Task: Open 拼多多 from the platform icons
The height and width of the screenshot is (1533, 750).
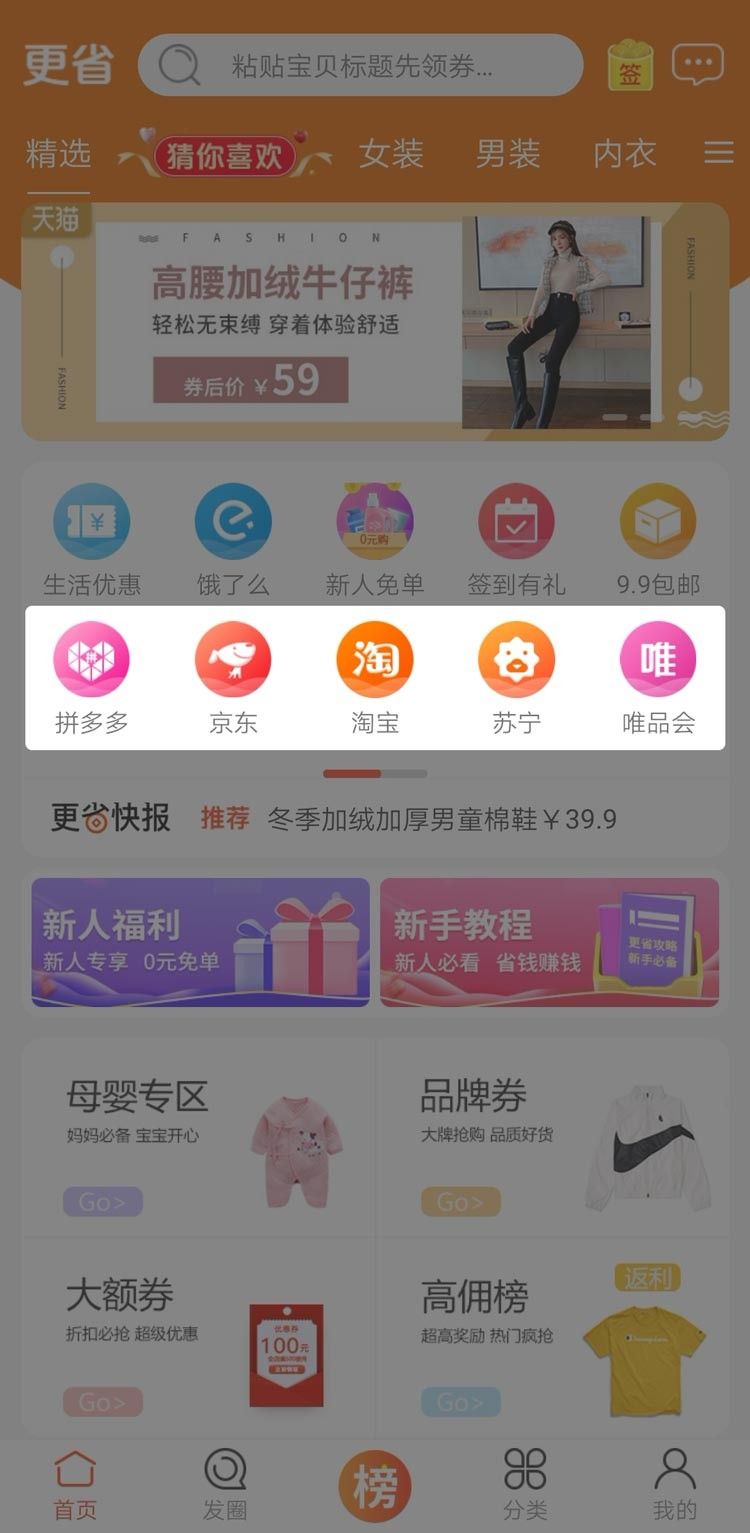Action: [92, 658]
